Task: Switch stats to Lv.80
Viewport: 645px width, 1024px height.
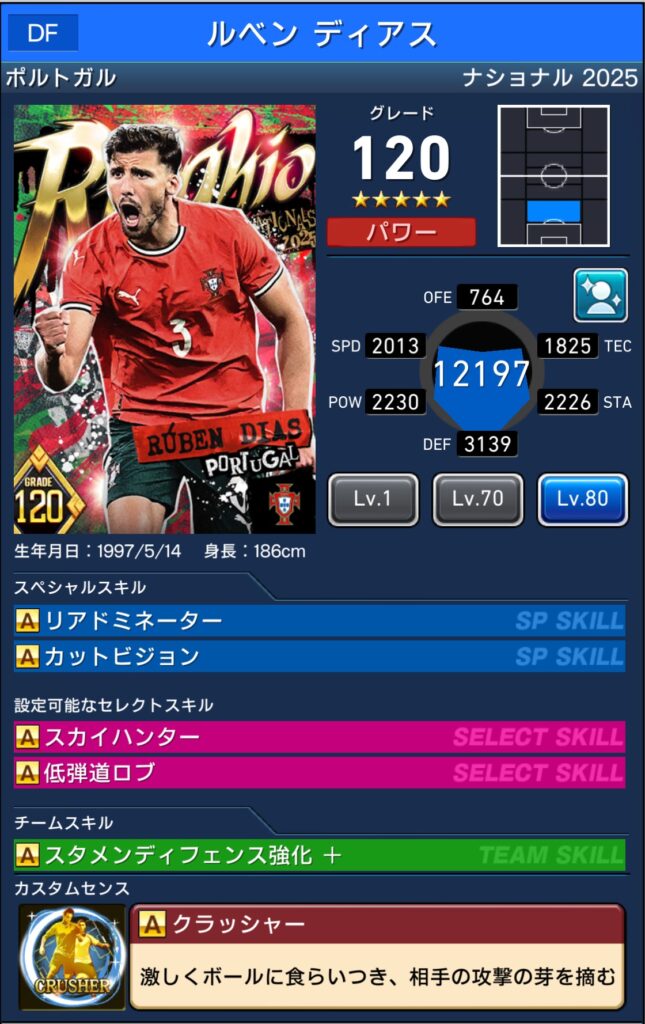Action: coord(582,499)
